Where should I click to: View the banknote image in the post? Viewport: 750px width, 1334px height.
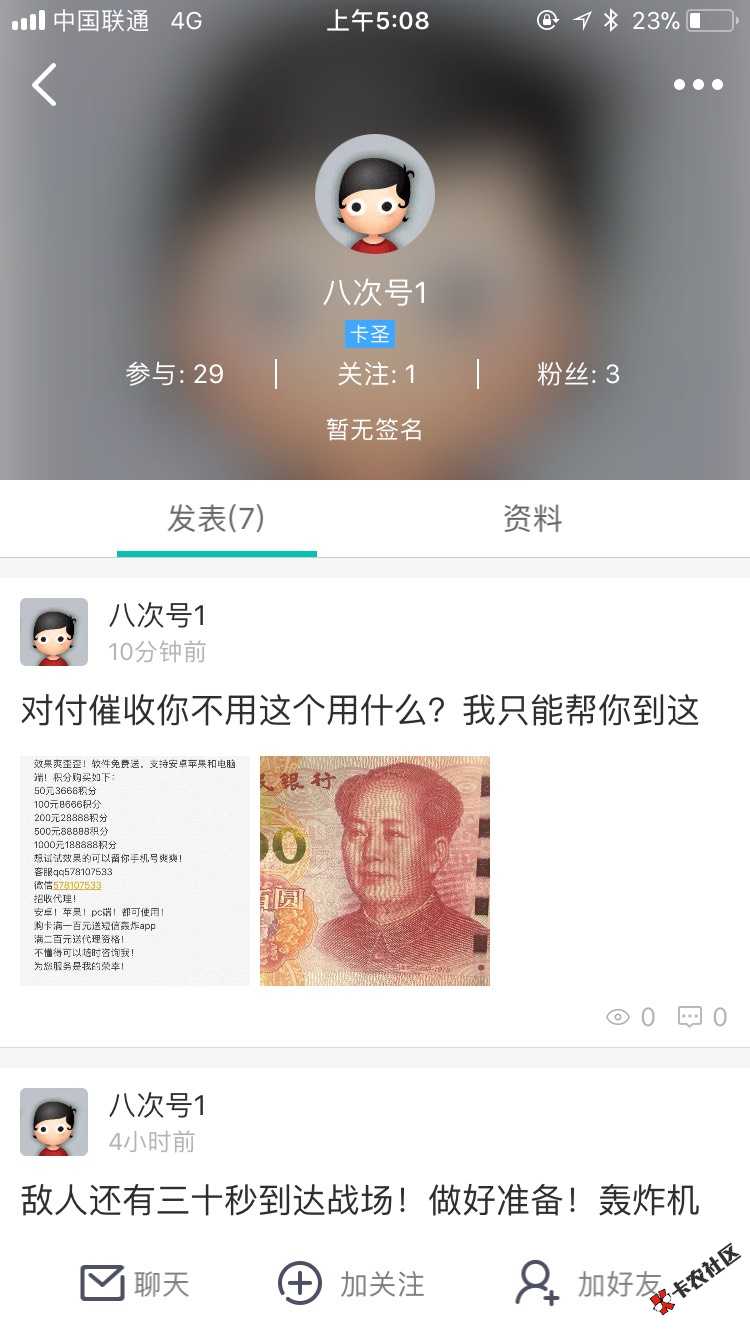point(375,871)
